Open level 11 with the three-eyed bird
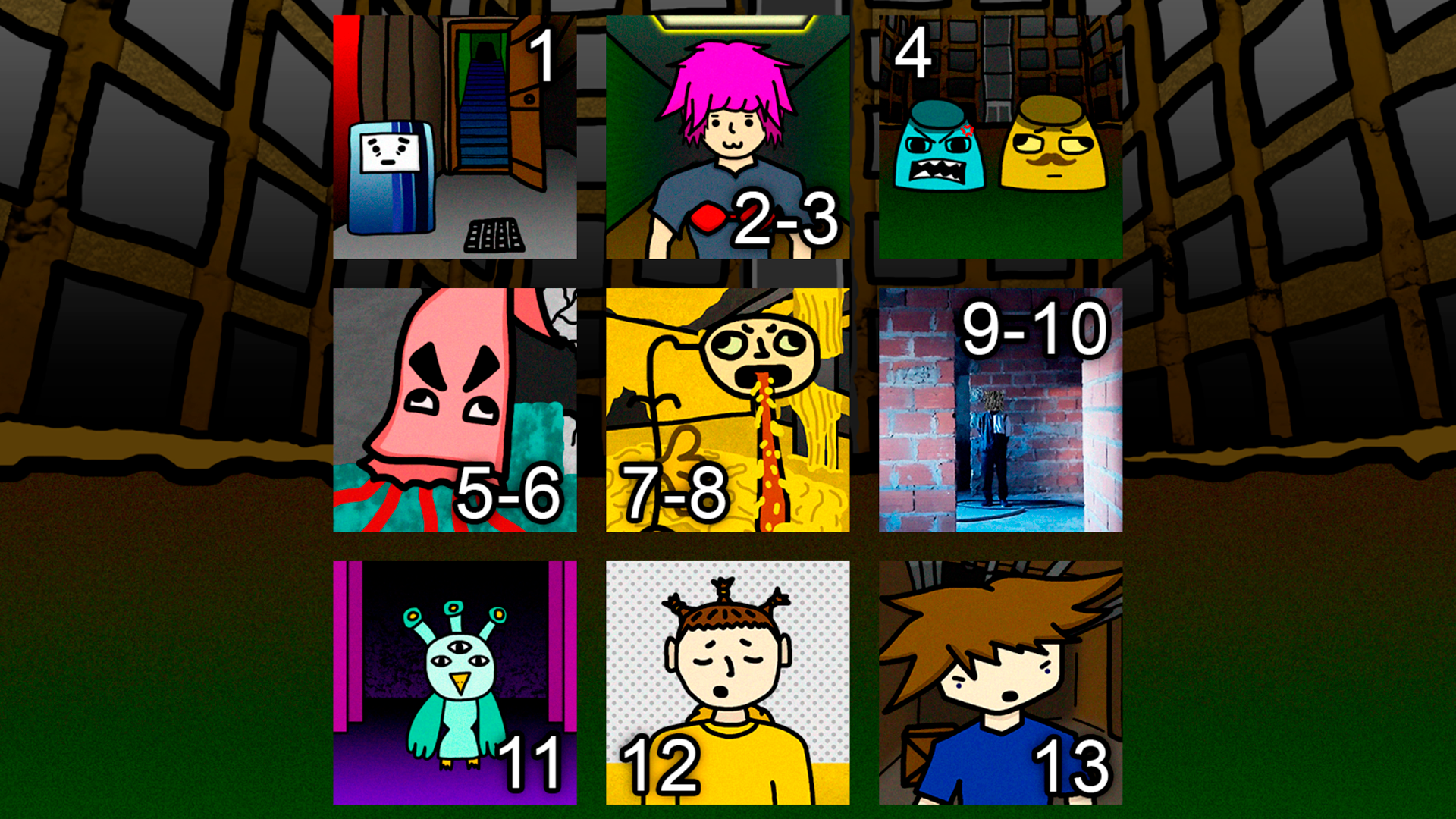The height and width of the screenshot is (819, 1456). pyautogui.click(x=455, y=682)
